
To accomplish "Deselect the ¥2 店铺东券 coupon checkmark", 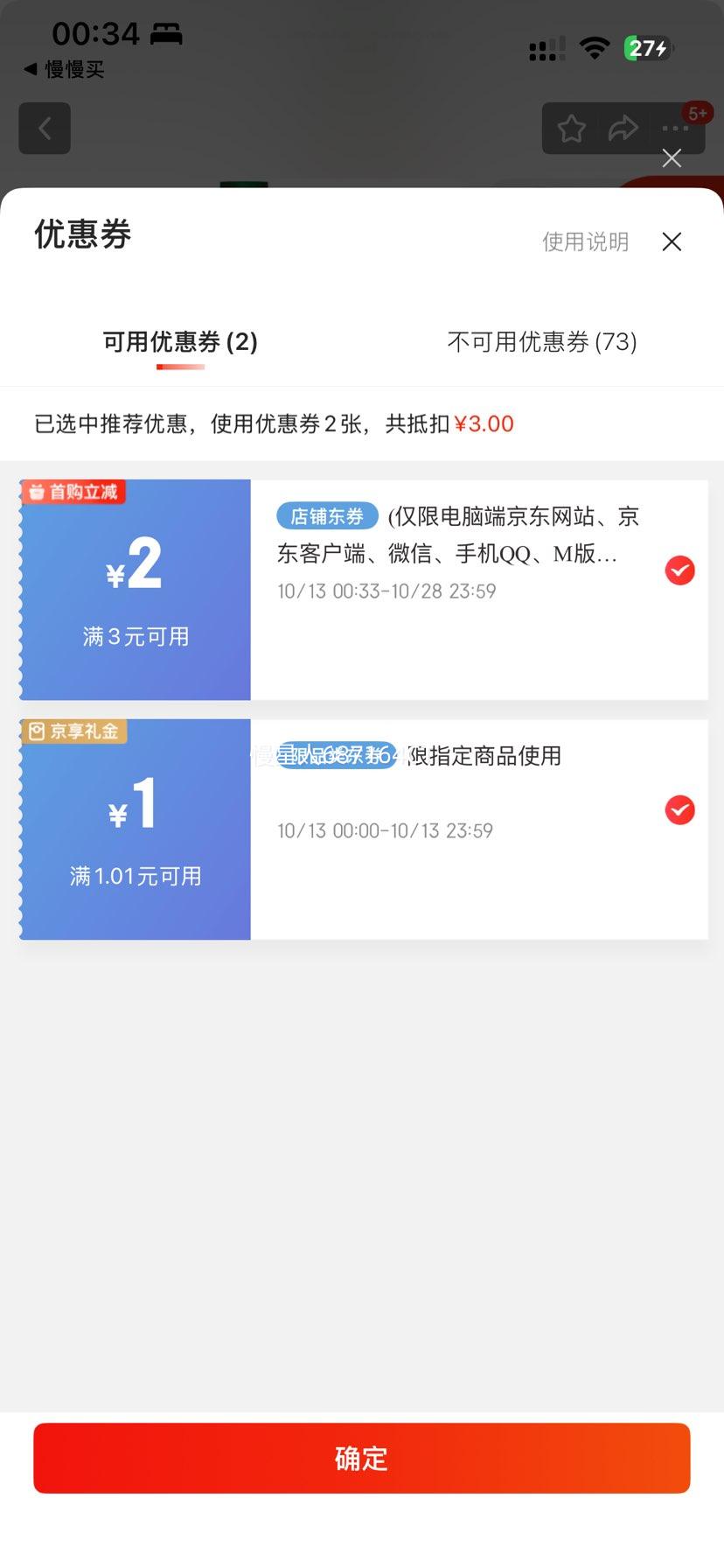I will coord(679,570).
